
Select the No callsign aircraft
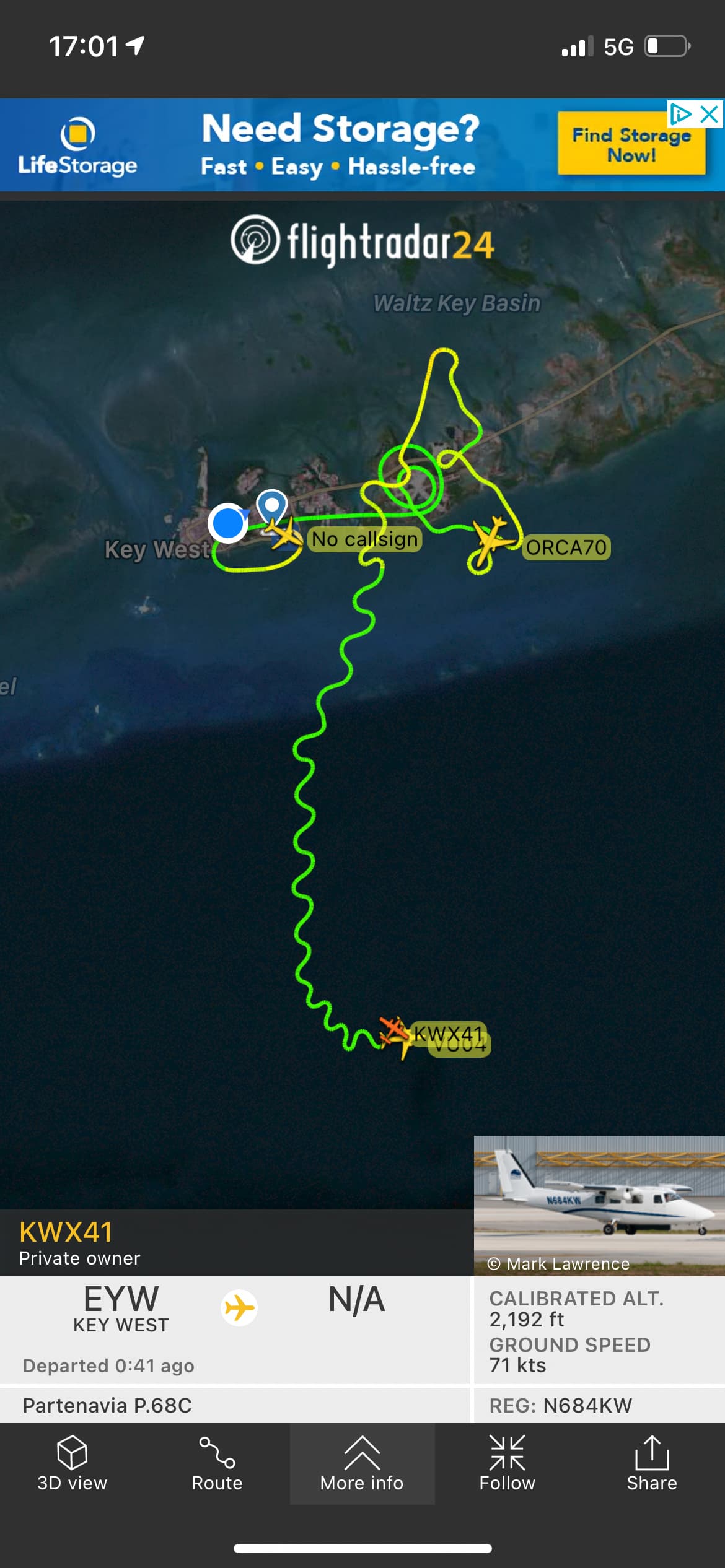pyautogui.click(x=286, y=534)
